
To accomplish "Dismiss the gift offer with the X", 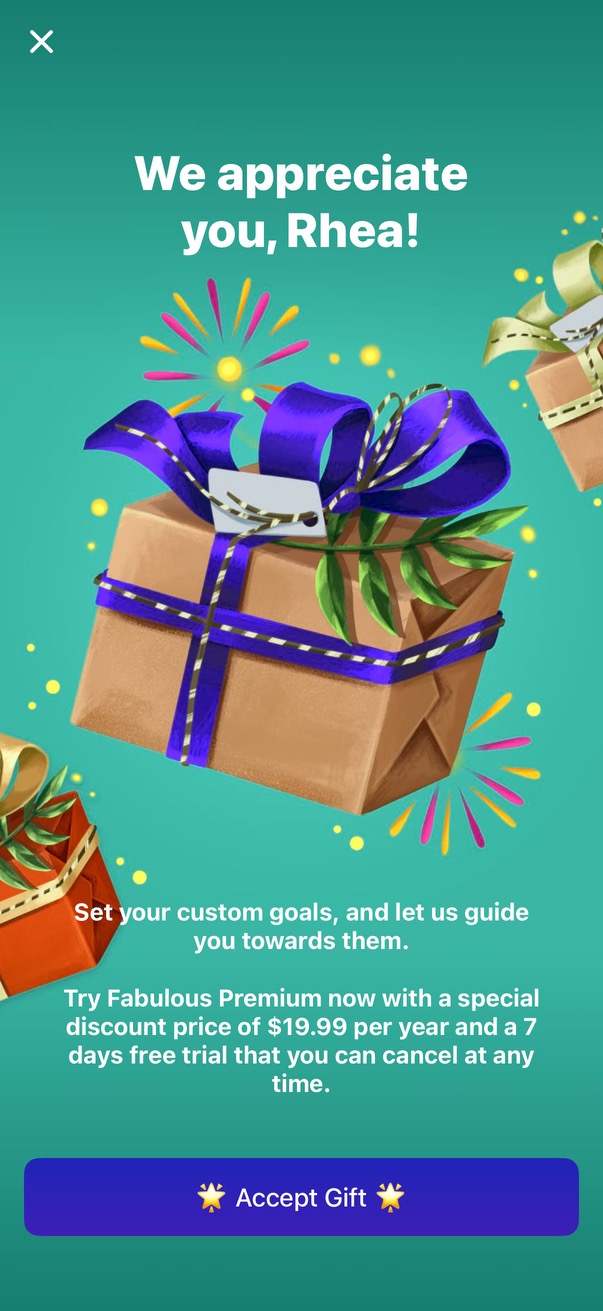I will (x=41, y=41).
